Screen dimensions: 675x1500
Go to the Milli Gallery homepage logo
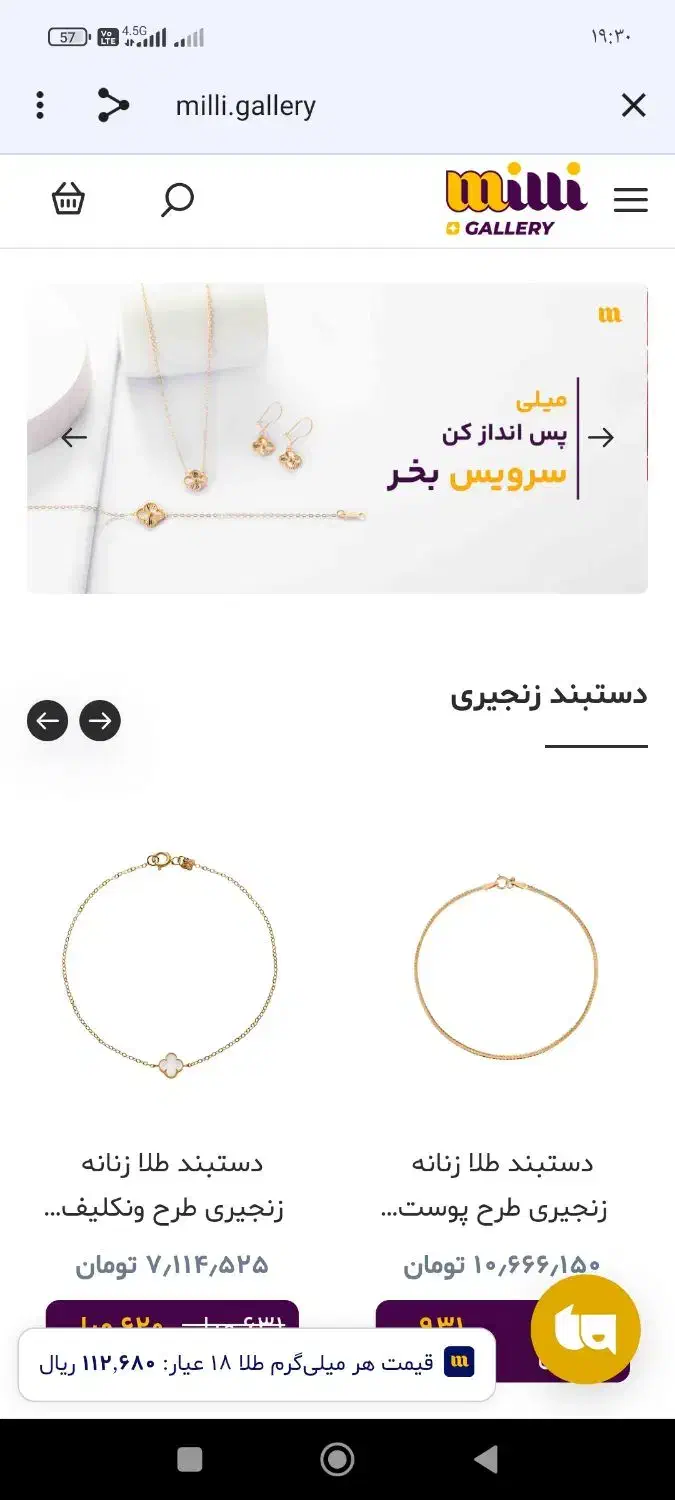515,200
